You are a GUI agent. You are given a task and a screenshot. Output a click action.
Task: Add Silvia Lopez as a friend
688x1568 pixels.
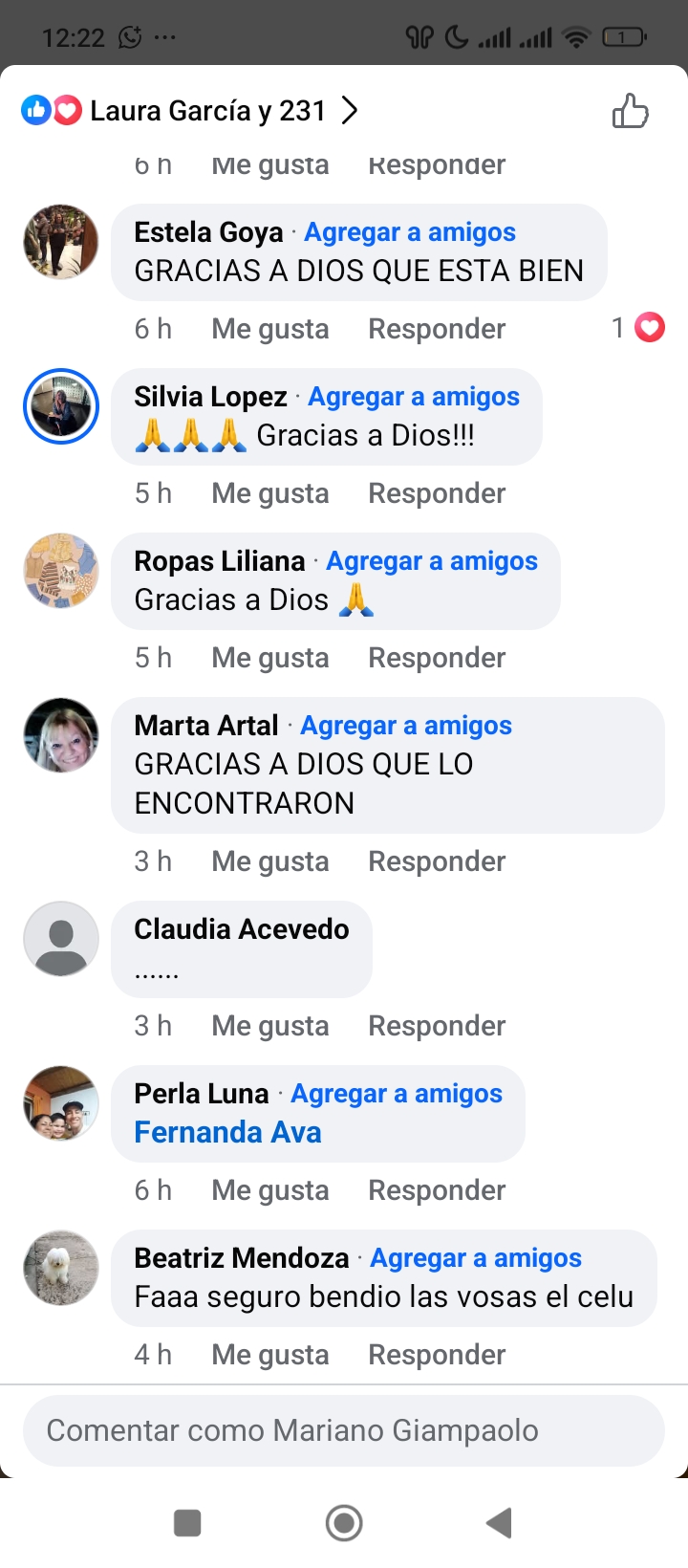tap(413, 397)
